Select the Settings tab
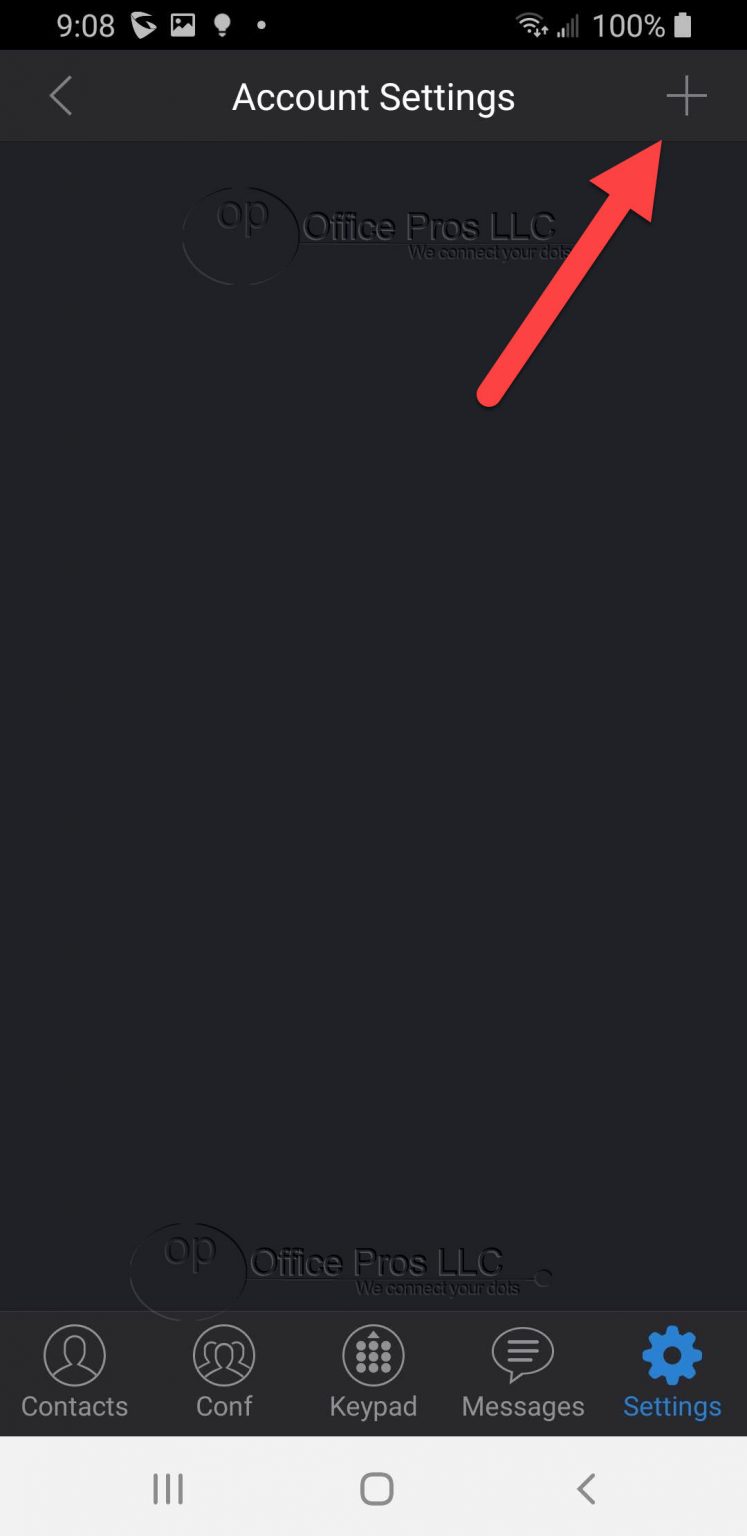 672,1372
